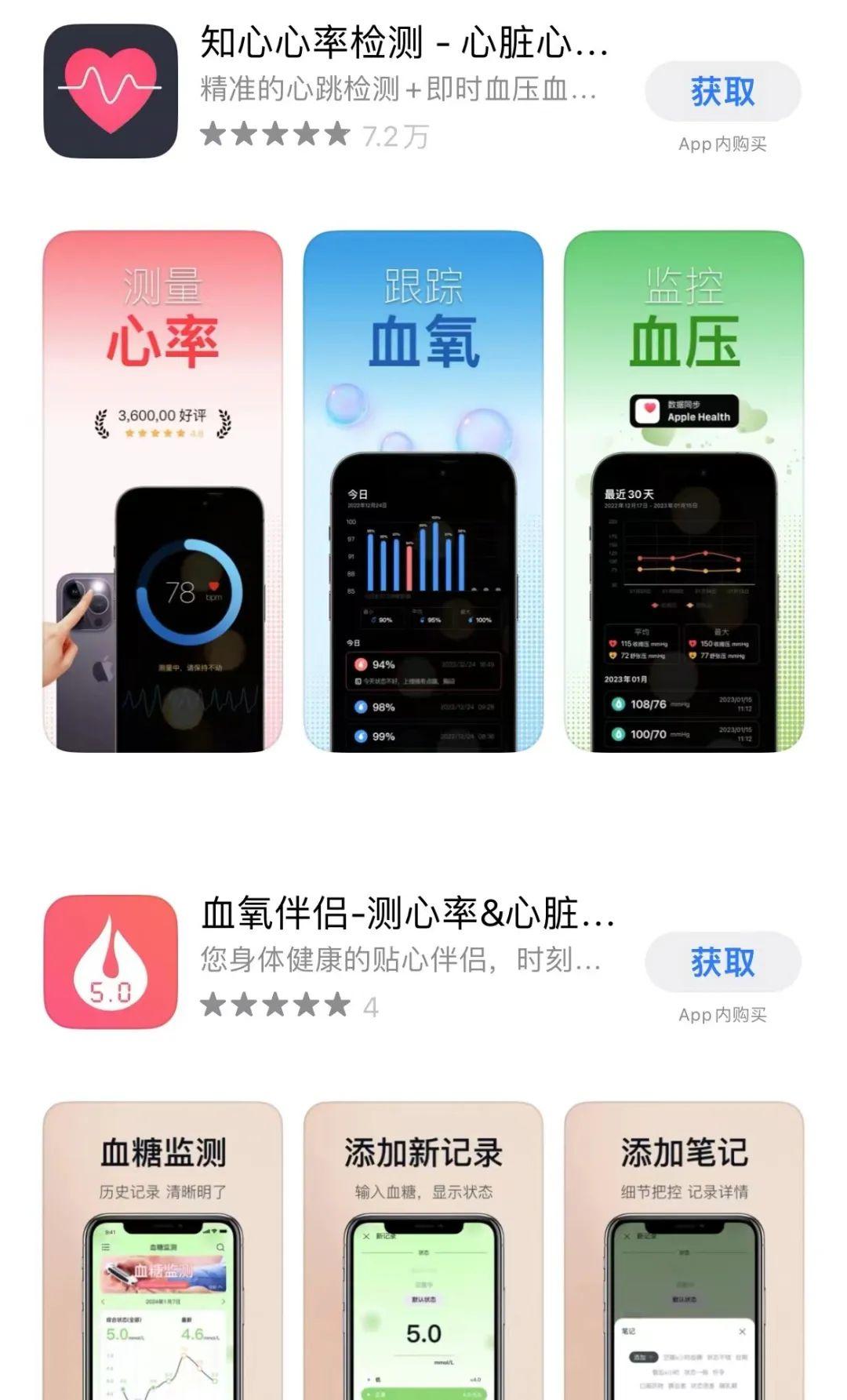Open 血氧伴侣 app details

(x=406, y=914)
